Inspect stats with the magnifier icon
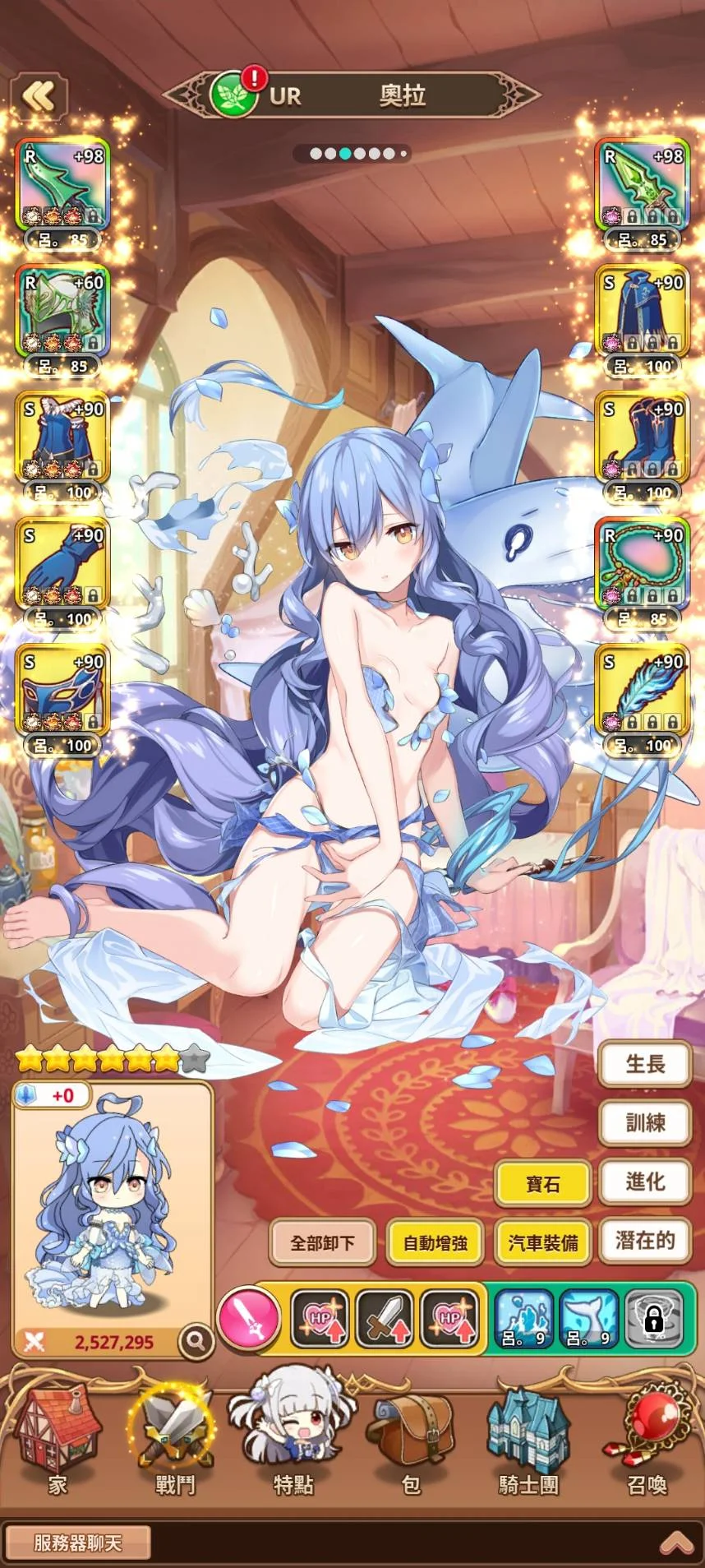 coord(196,1342)
